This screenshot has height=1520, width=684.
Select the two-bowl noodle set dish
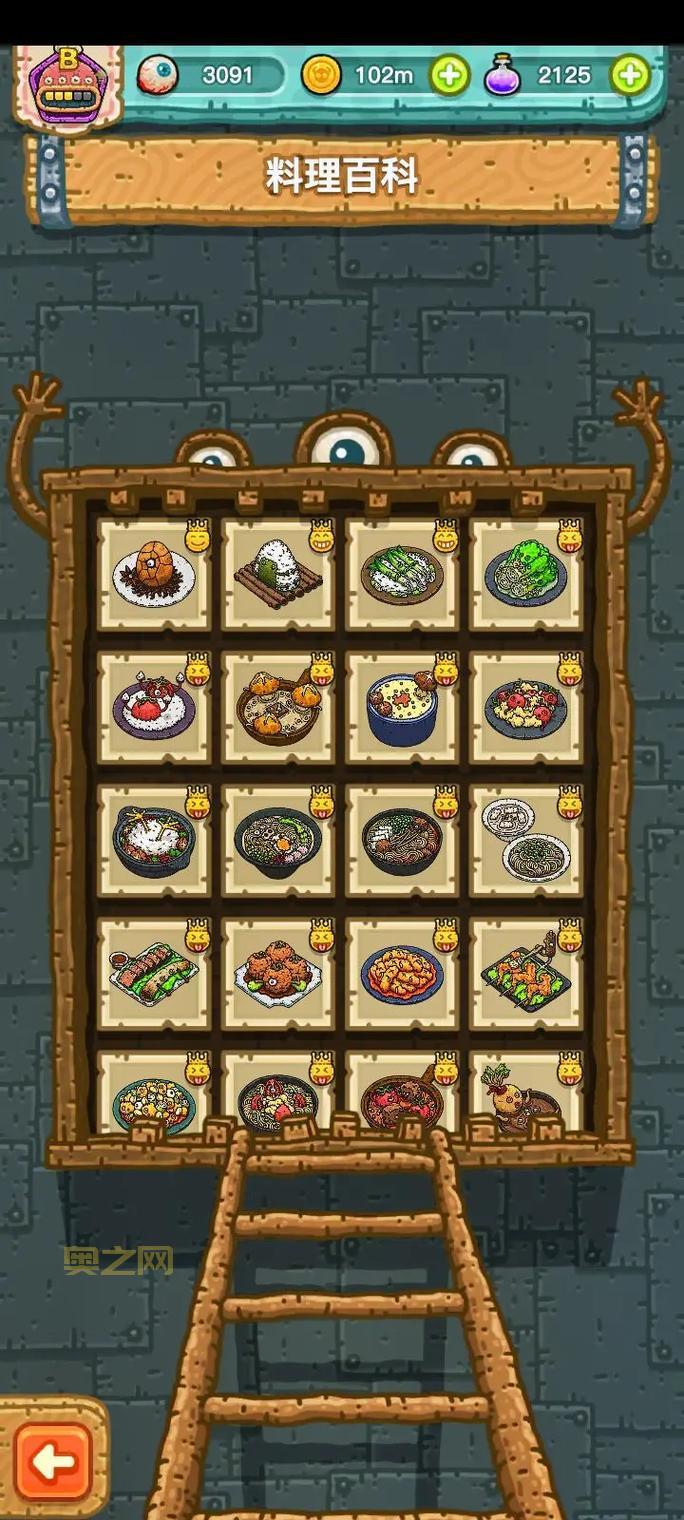pos(525,841)
